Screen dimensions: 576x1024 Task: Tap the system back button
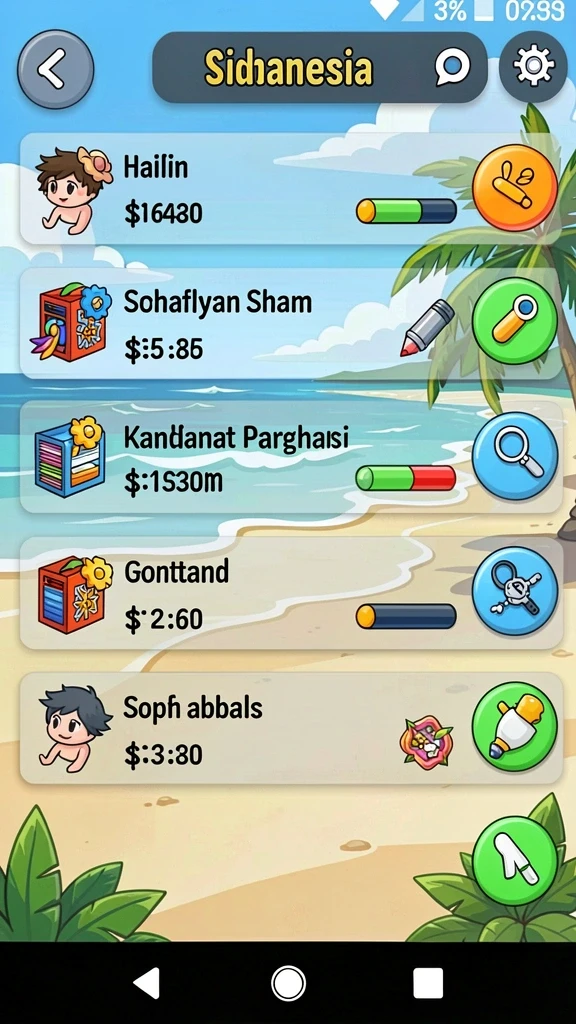(x=146, y=983)
